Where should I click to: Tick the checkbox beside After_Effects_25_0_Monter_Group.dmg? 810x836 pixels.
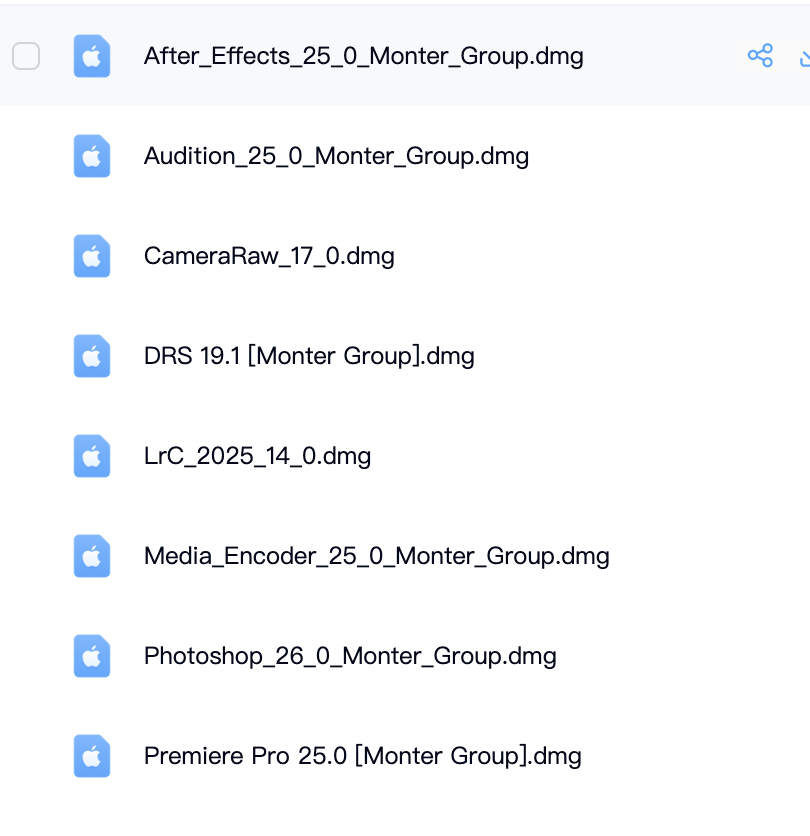[x=26, y=56]
